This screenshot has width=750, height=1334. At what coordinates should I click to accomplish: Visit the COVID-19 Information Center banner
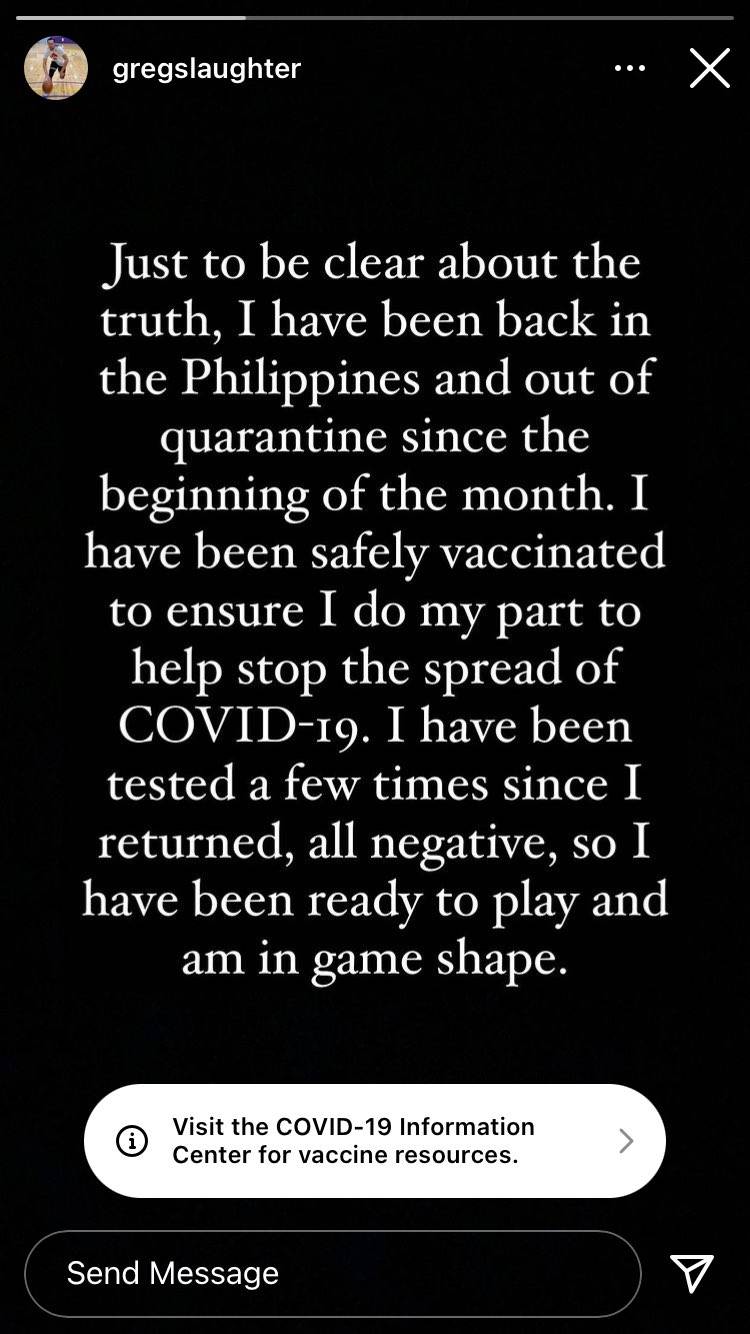375,1141
